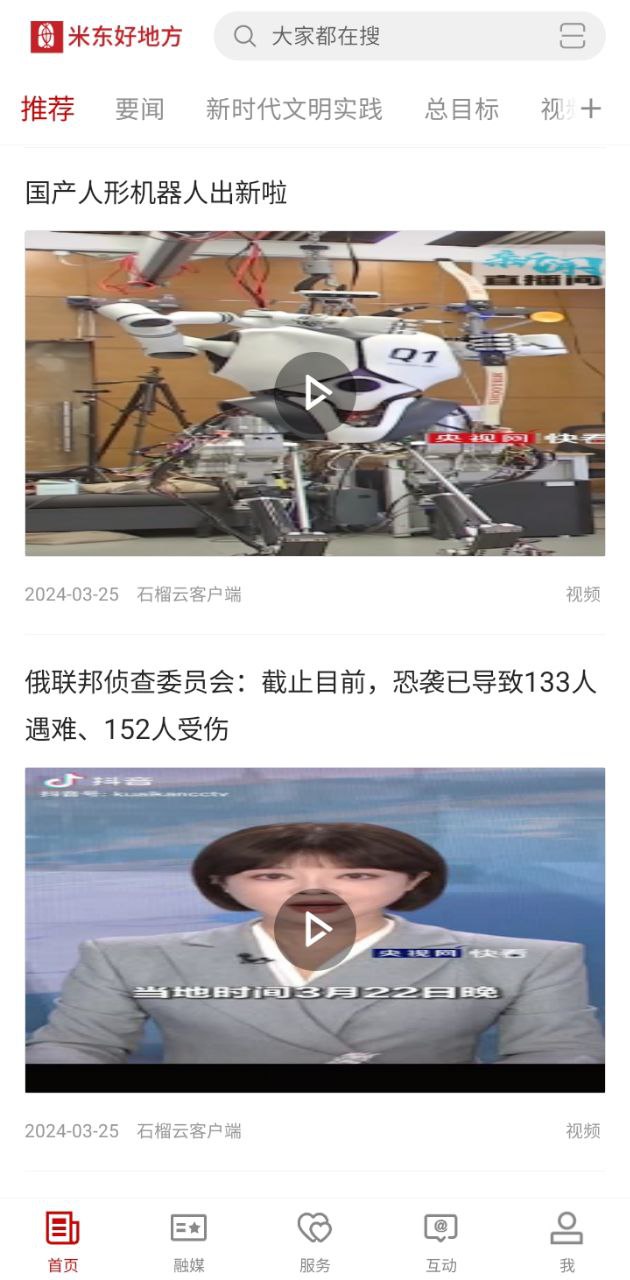Play the 俄联邦侦查委员会 news video
The height and width of the screenshot is (1280, 630).
pos(315,929)
